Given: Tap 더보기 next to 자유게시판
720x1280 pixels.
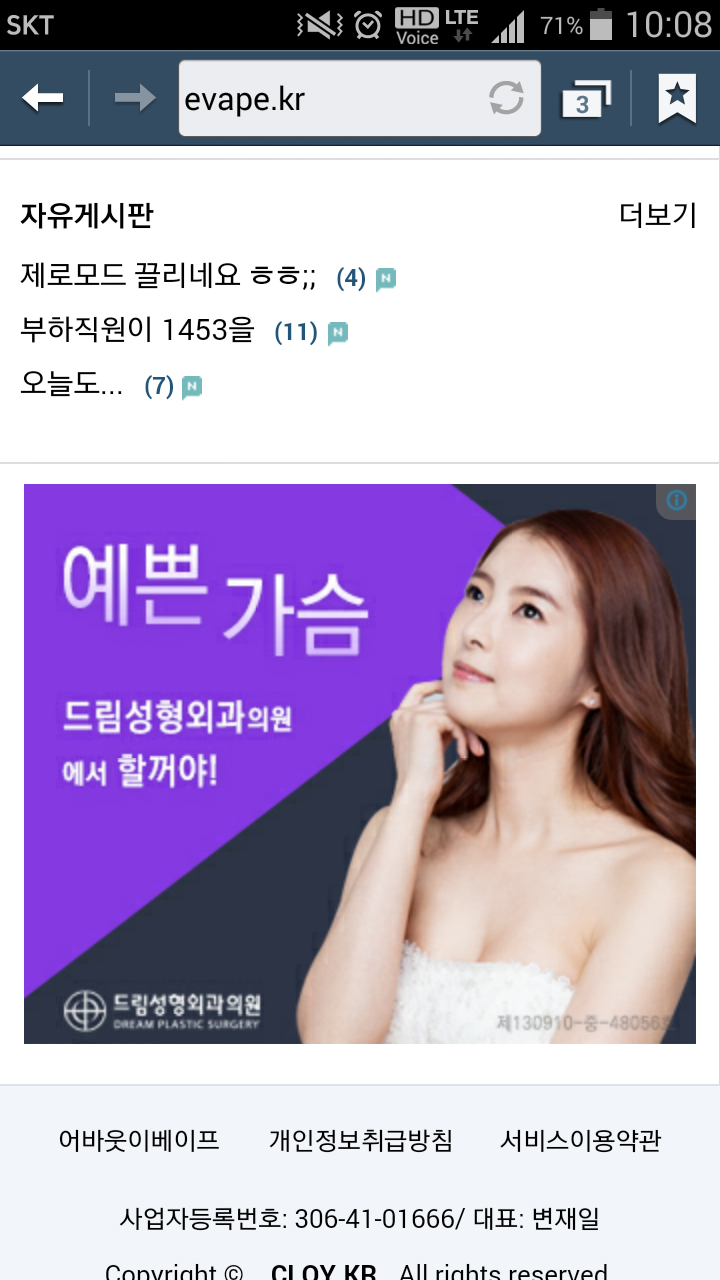Looking at the screenshot, I should pyautogui.click(x=657, y=215).
